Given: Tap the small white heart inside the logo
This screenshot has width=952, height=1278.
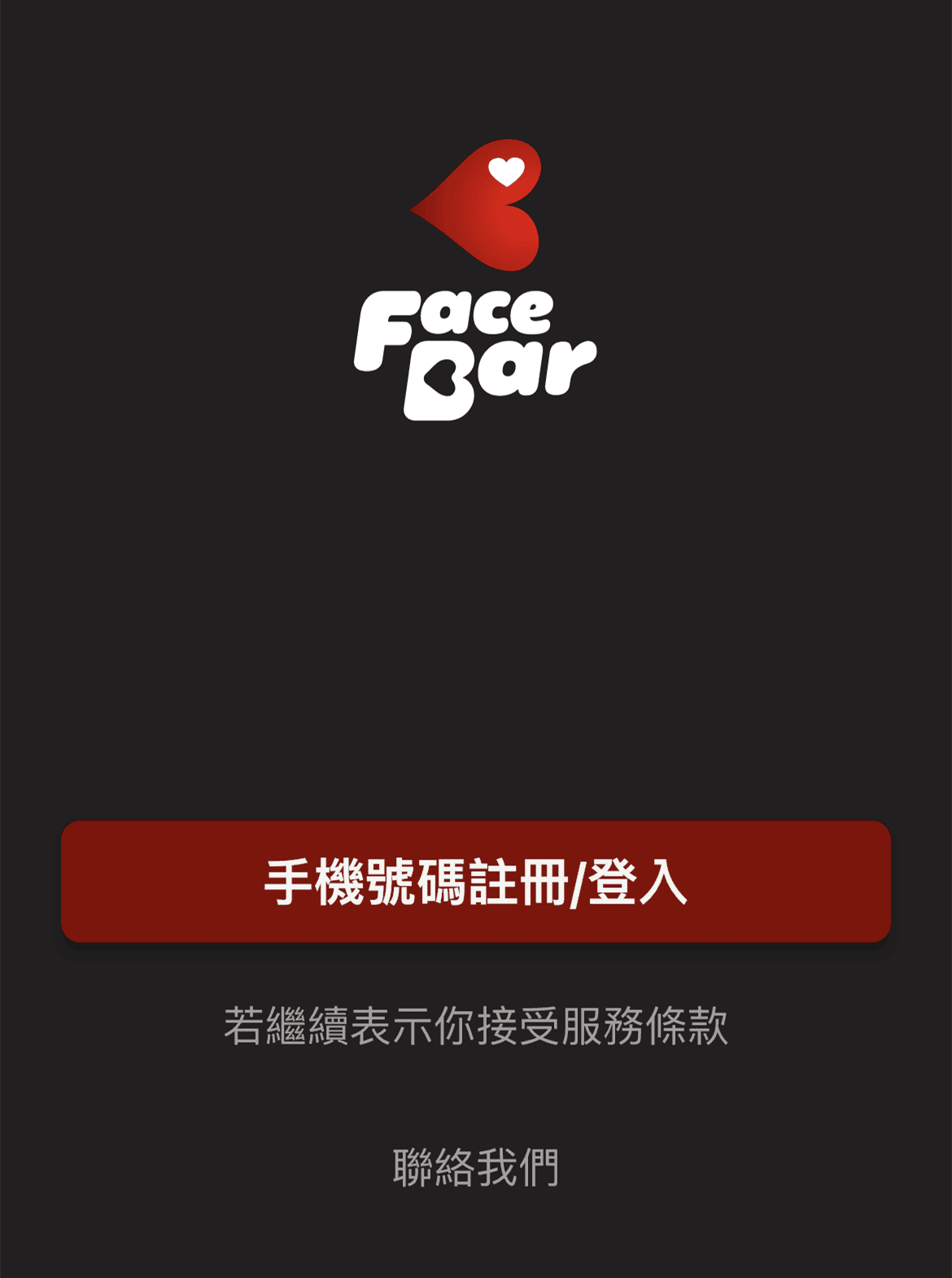Looking at the screenshot, I should (x=506, y=171).
